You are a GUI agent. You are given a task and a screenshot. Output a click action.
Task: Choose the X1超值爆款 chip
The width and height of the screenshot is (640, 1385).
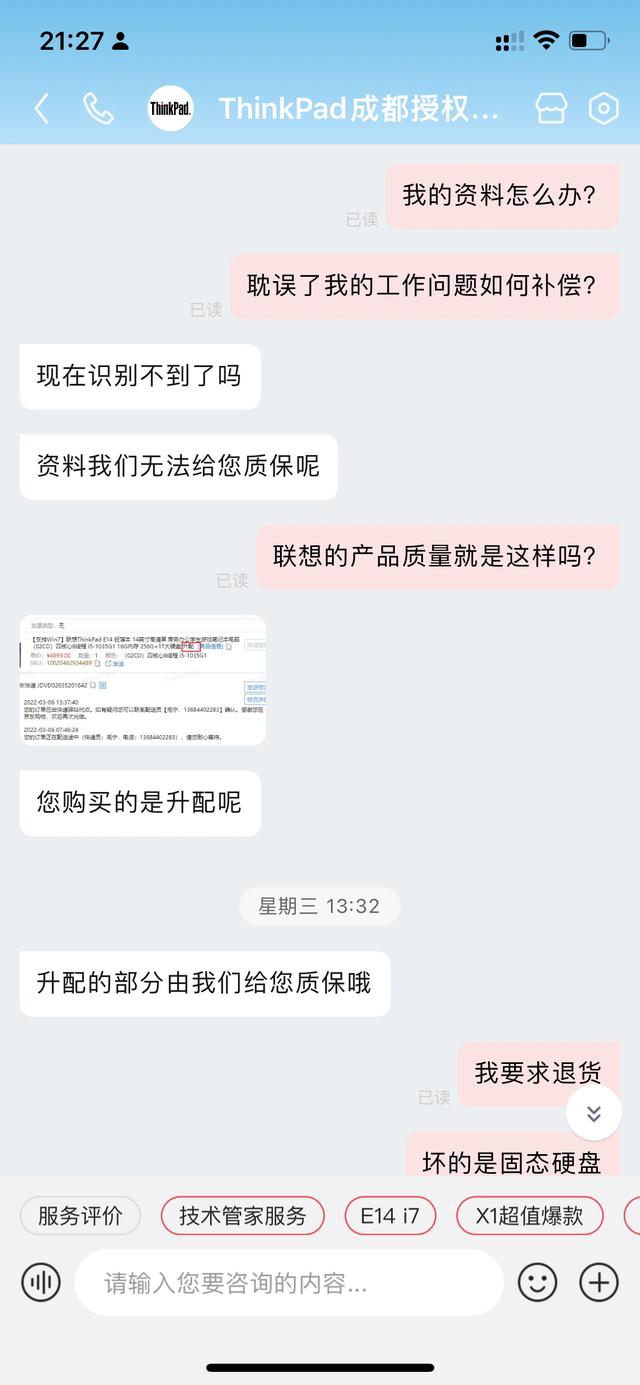(x=530, y=1216)
